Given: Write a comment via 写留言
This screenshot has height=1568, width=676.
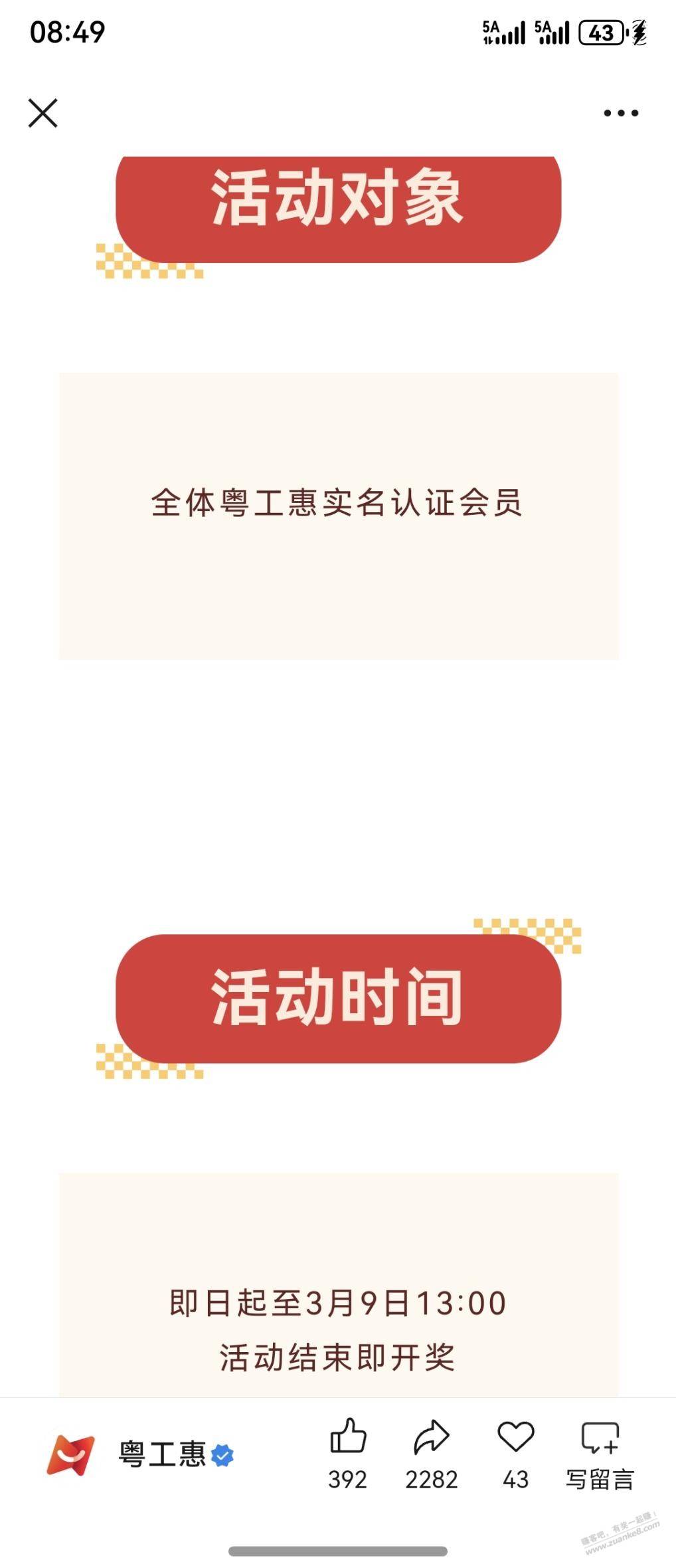Looking at the screenshot, I should tap(600, 1452).
